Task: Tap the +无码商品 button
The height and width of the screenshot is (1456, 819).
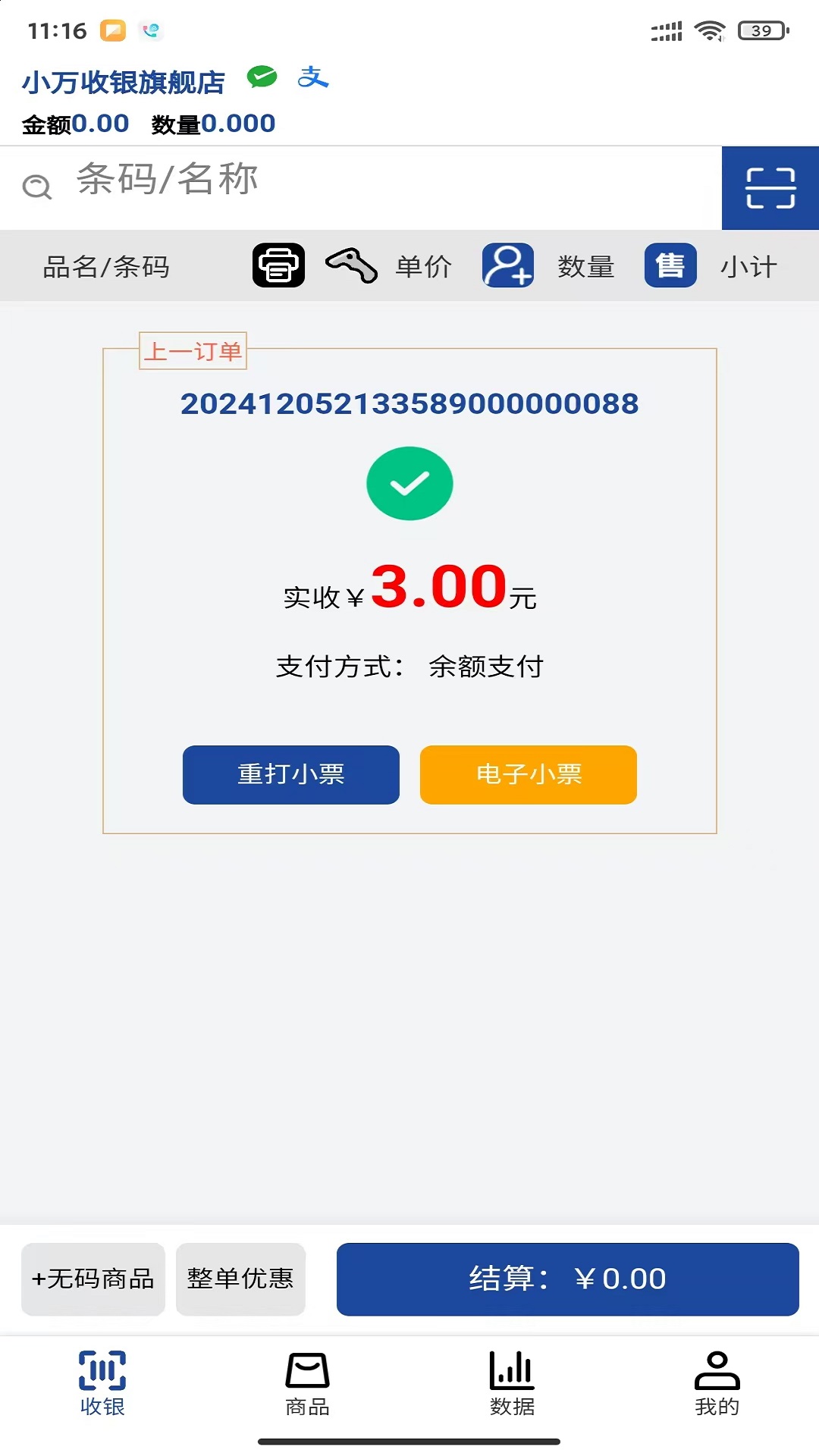Action: coord(92,1279)
